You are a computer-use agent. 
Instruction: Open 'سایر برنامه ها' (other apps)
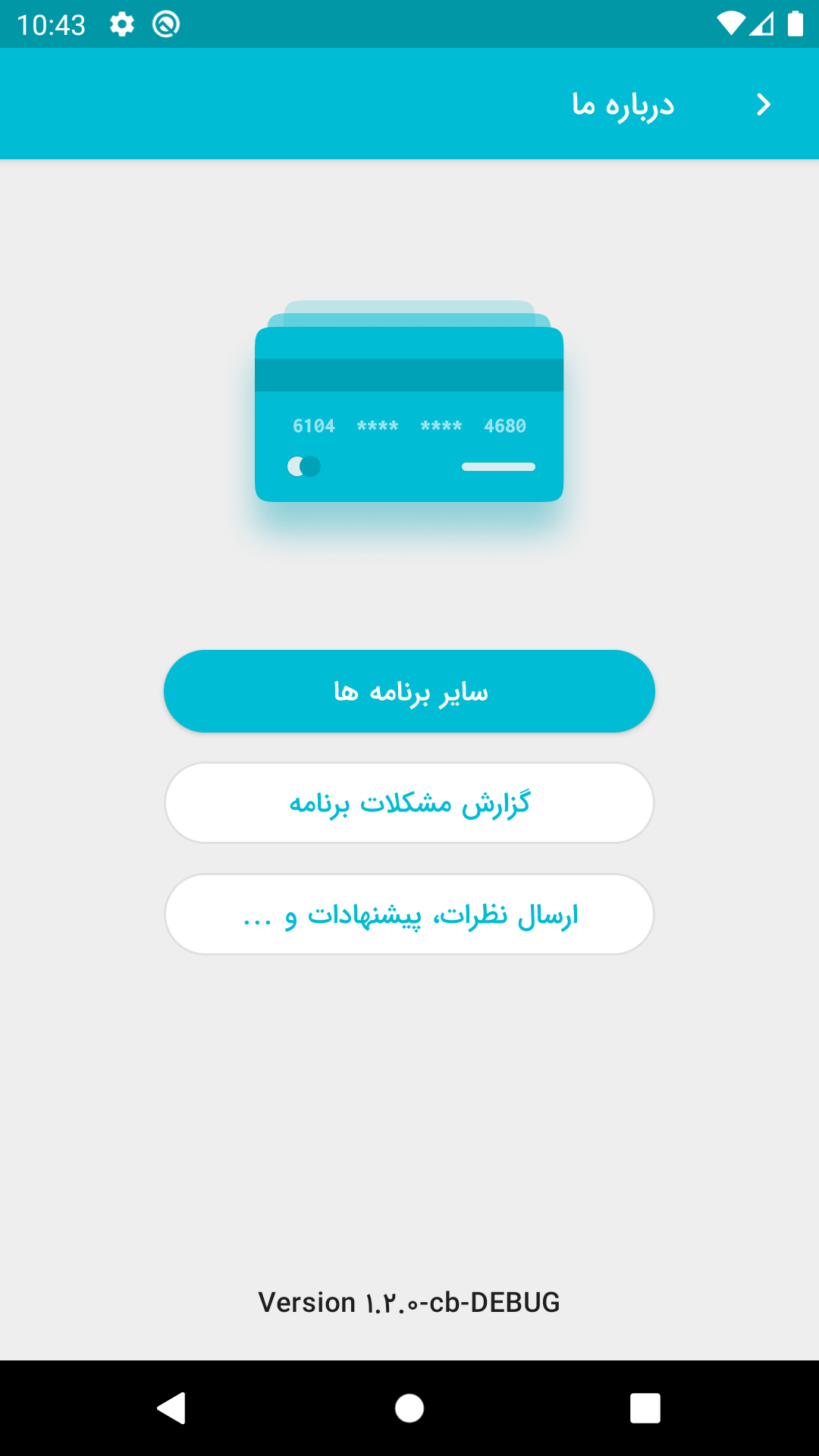(409, 690)
